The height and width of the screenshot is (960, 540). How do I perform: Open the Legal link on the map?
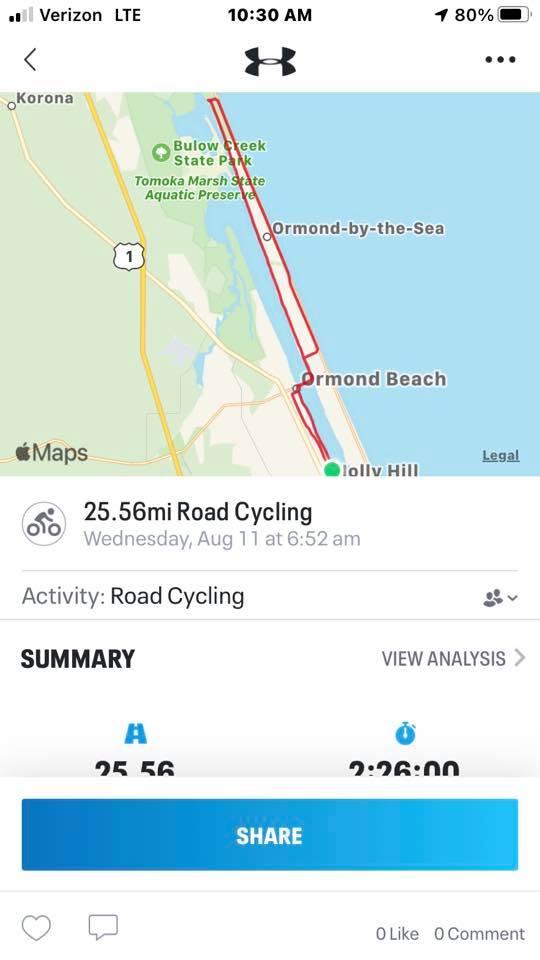click(x=500, y=456)
